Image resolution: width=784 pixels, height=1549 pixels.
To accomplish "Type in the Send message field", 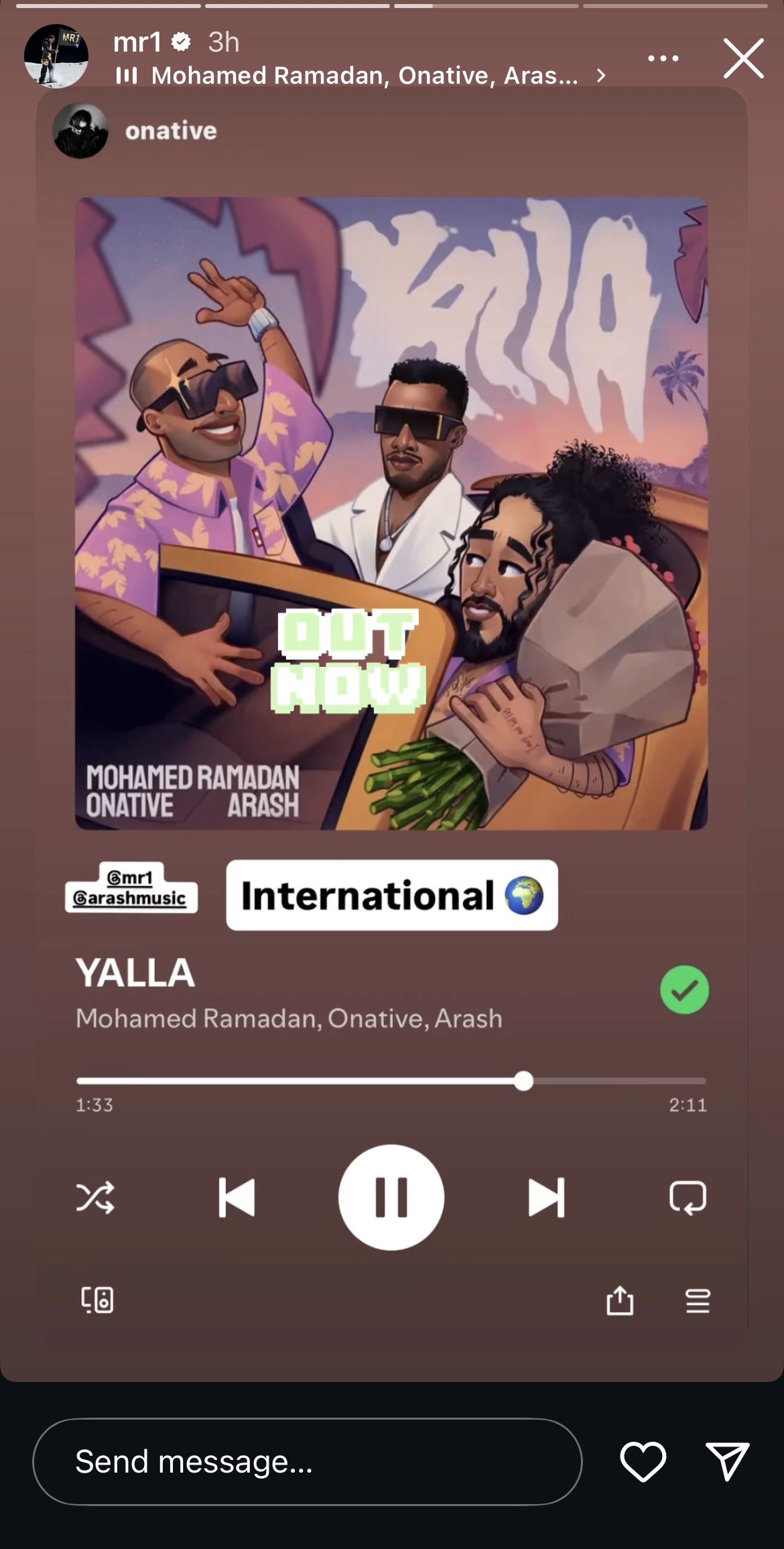I will [x=307, y=1461].
